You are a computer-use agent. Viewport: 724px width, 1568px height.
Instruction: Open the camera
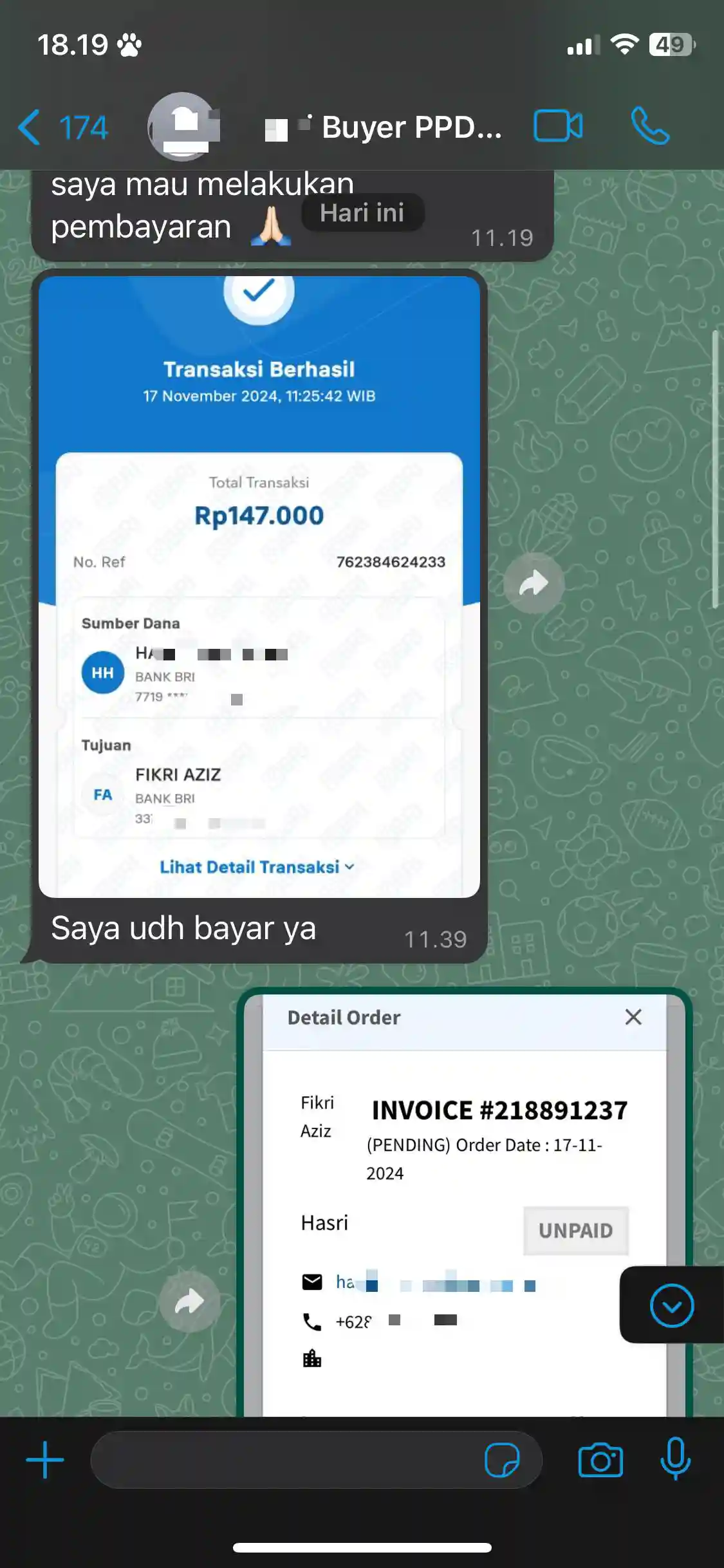600,1460
